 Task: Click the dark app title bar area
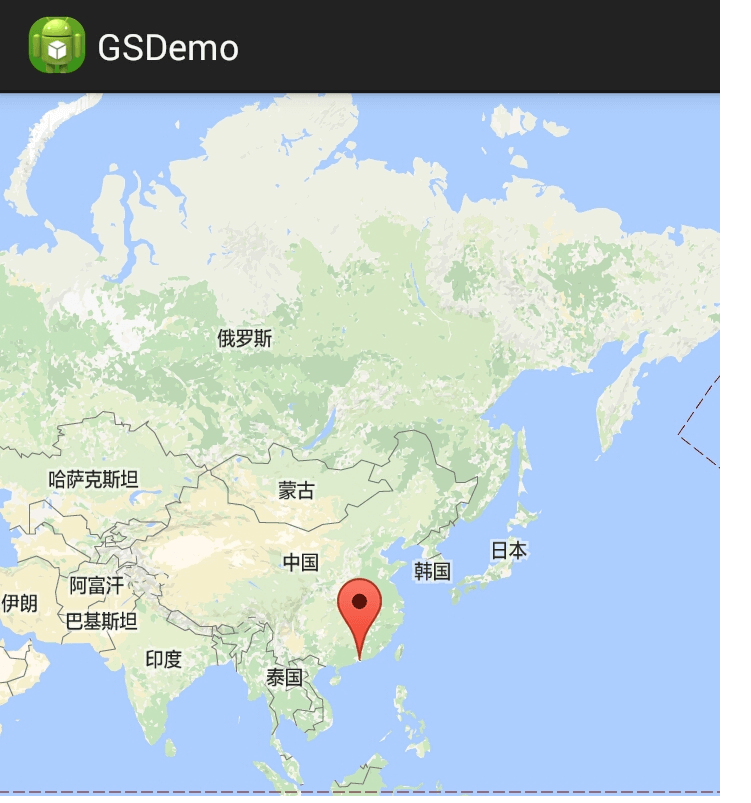pyautogui.click(x=500, y=43)
